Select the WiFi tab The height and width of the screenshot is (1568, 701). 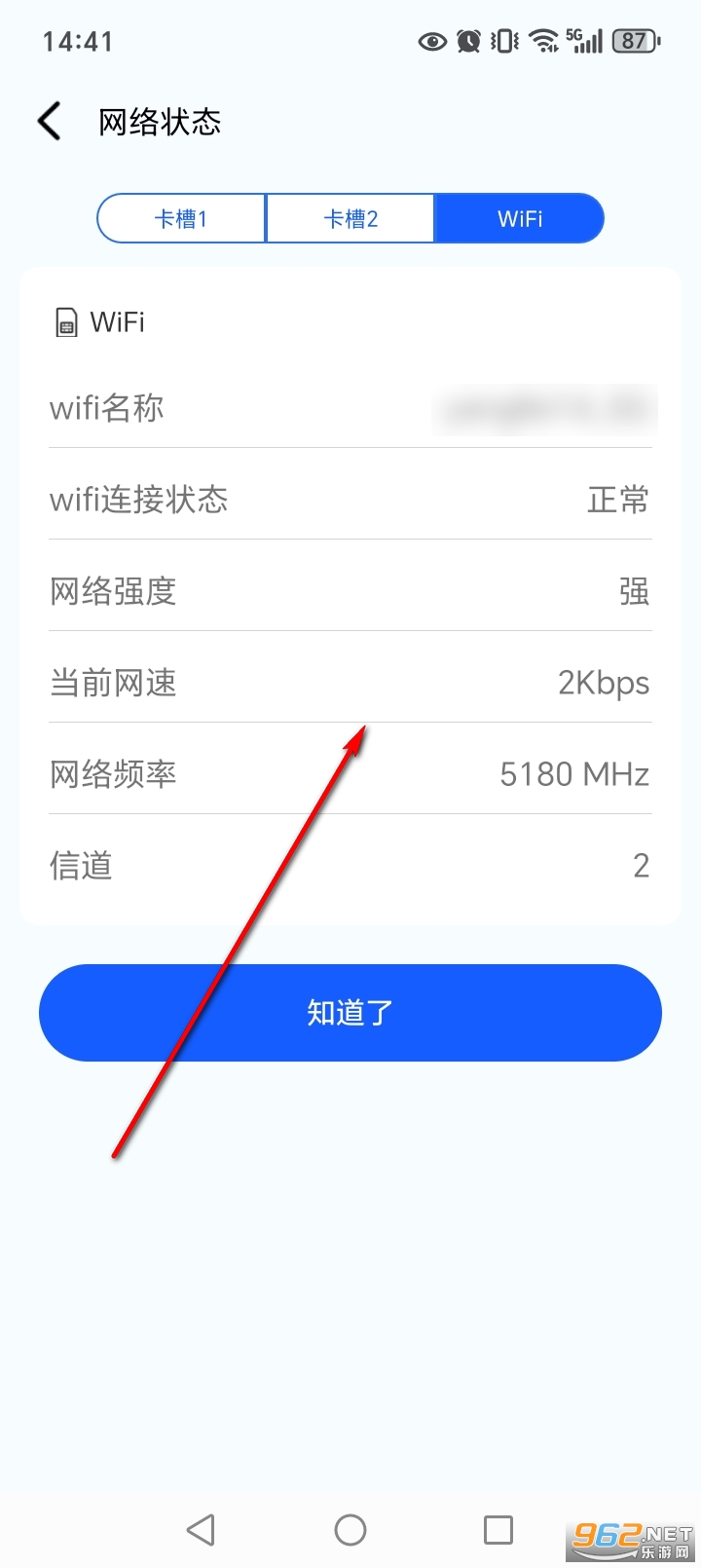(519, 218)
